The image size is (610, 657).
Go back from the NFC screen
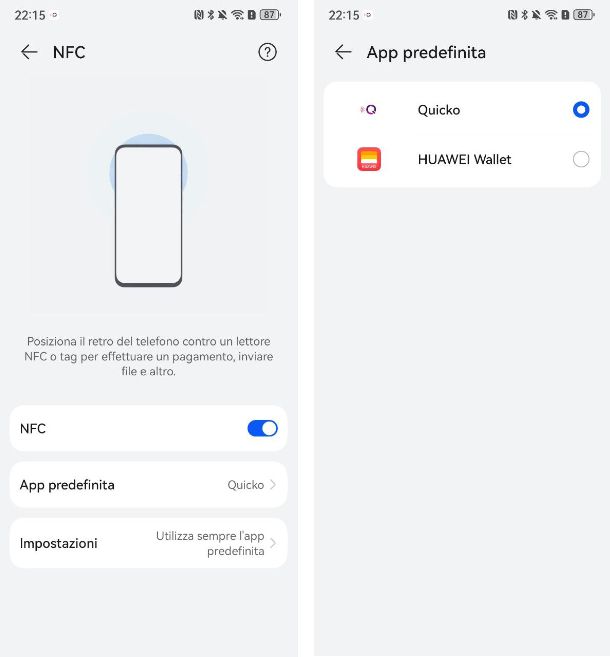(29, 53)
